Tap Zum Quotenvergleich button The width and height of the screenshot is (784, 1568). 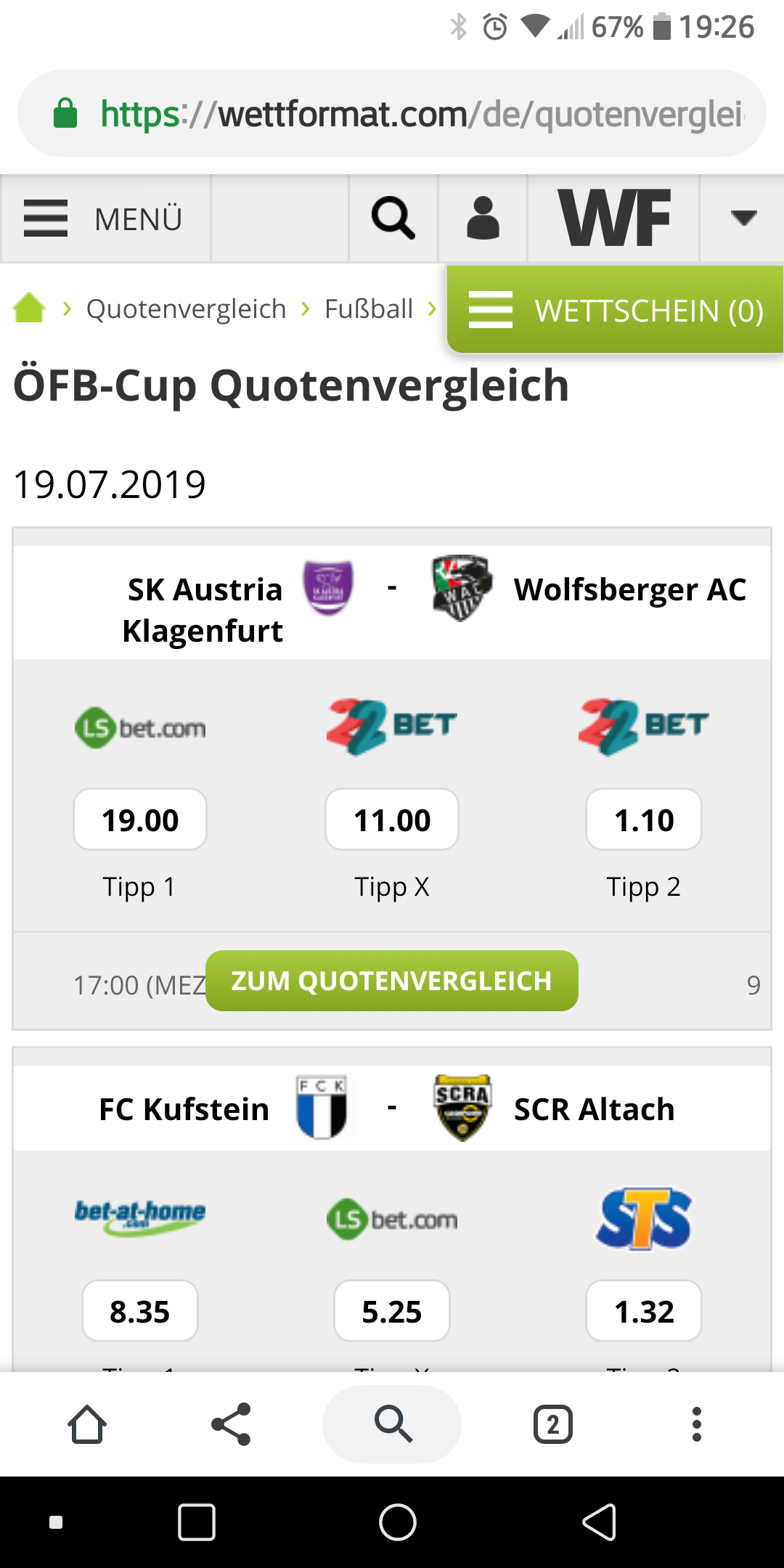point(392,981)
